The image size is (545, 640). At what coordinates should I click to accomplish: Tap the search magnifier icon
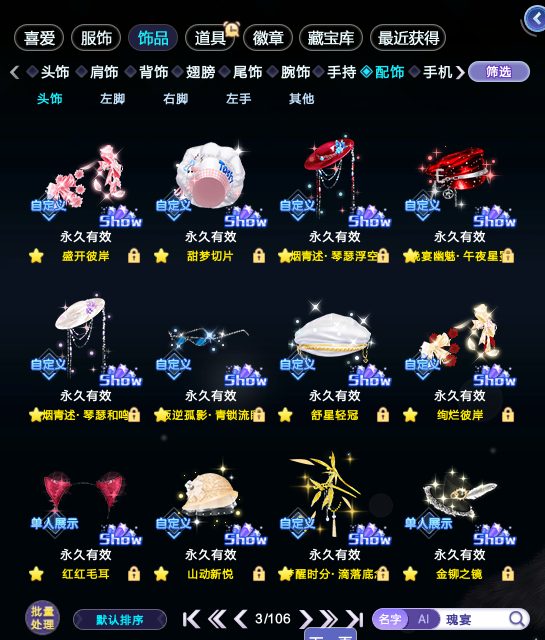point(517,619)
